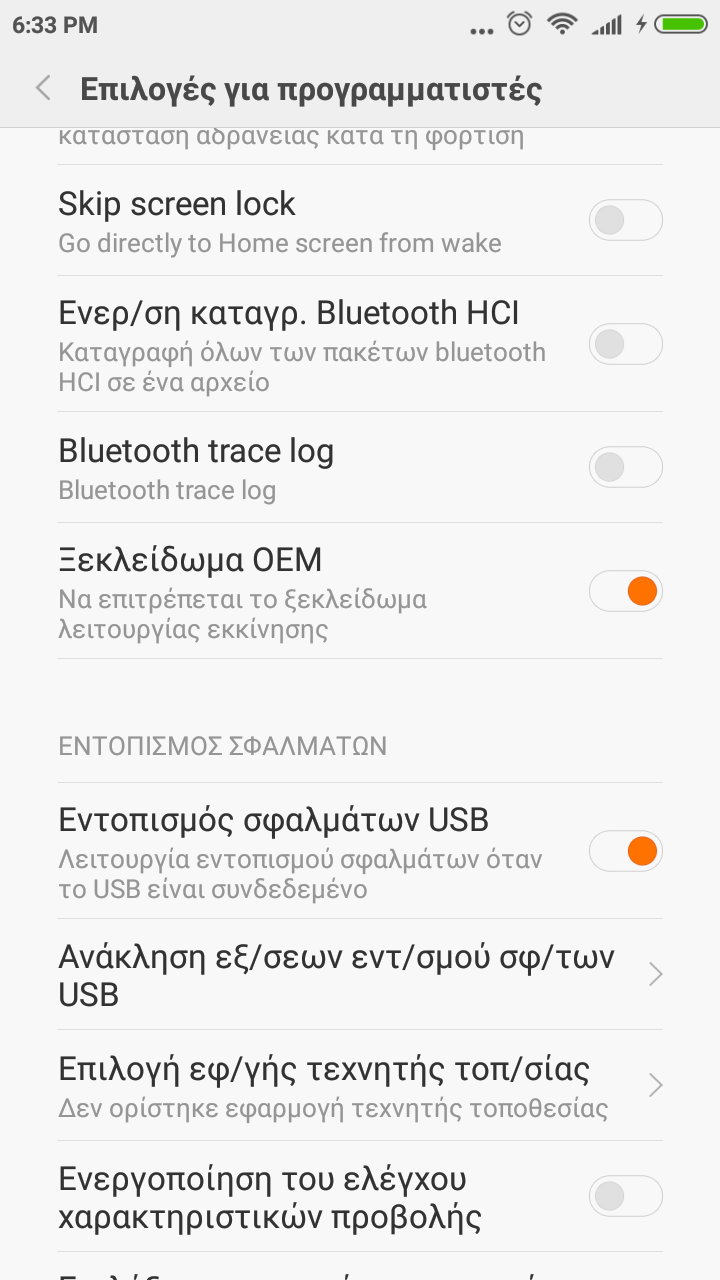The image size is (720, 1280).
Task: Go back from Επιλογές για προγραμματιστές
Action: (x=43, y=89)
